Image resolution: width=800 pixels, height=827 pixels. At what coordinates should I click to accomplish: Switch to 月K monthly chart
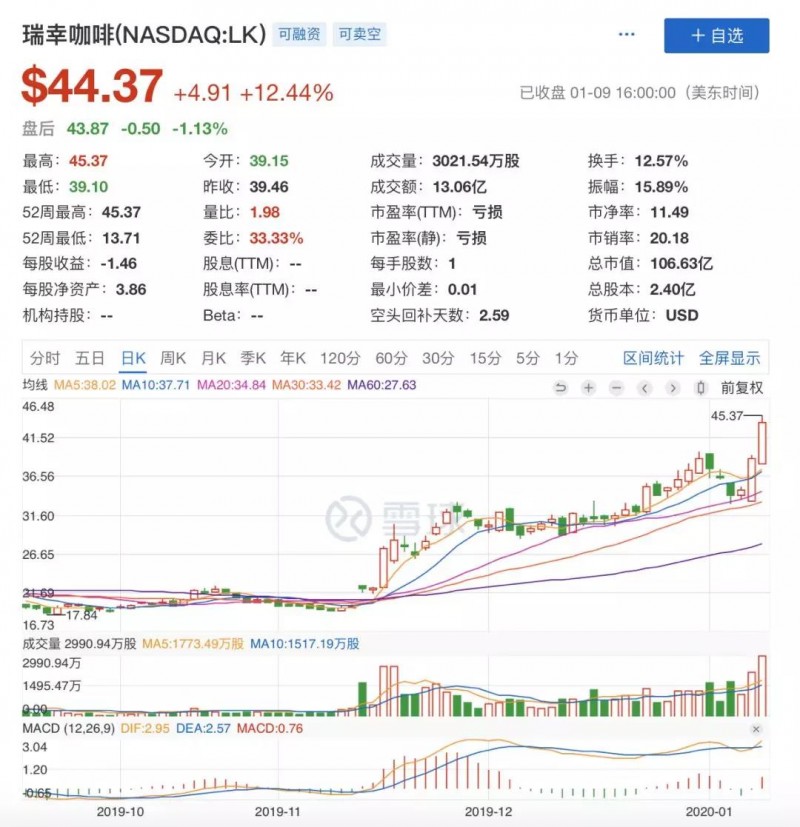click(213, 358)
